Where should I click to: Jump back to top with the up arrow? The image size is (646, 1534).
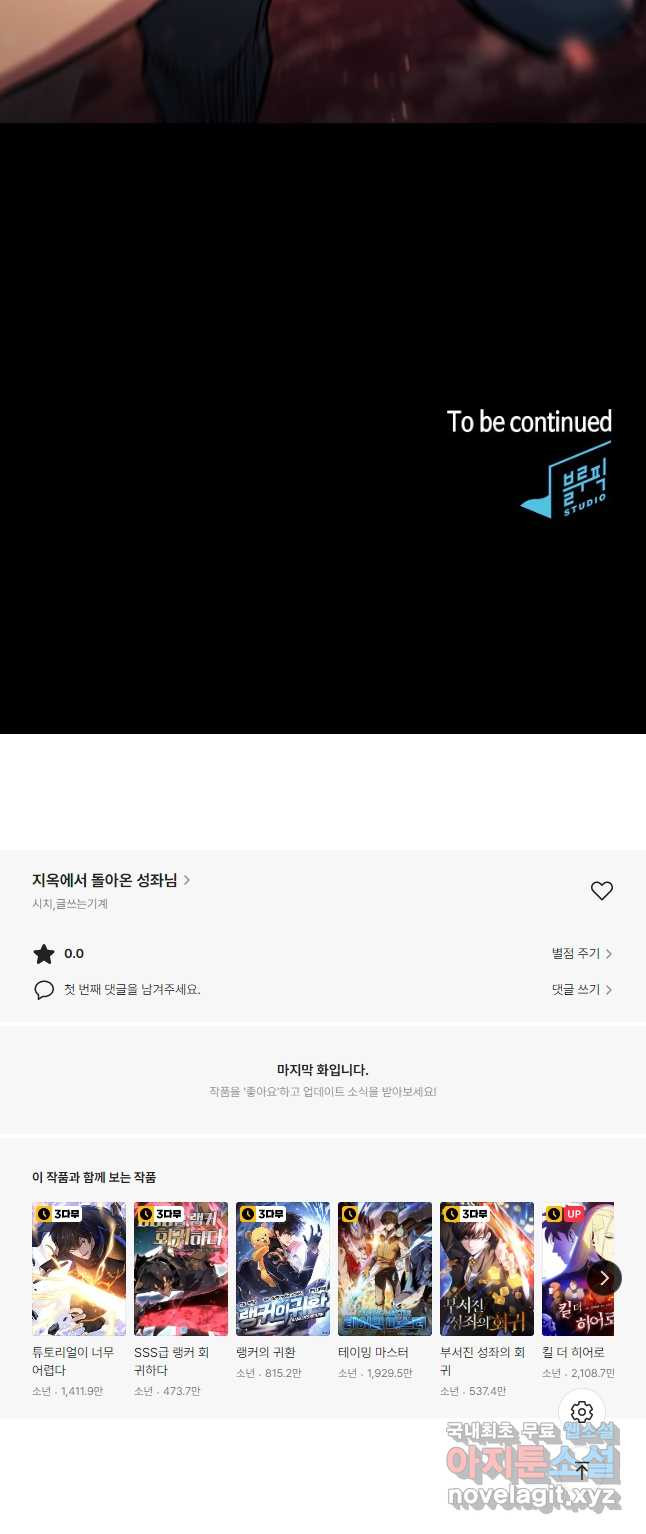(582, 1471)
